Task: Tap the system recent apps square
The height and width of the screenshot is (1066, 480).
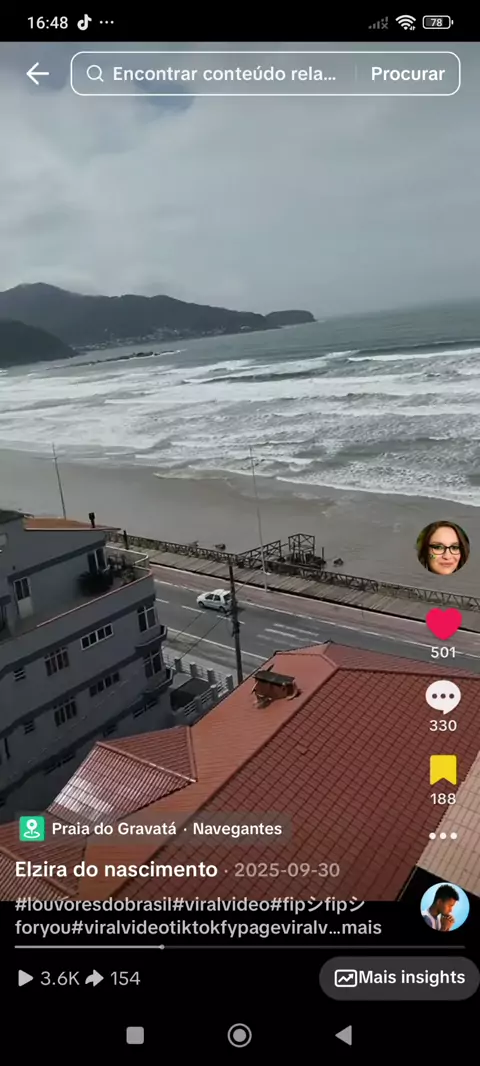Action: click(x=135, y=1035)
